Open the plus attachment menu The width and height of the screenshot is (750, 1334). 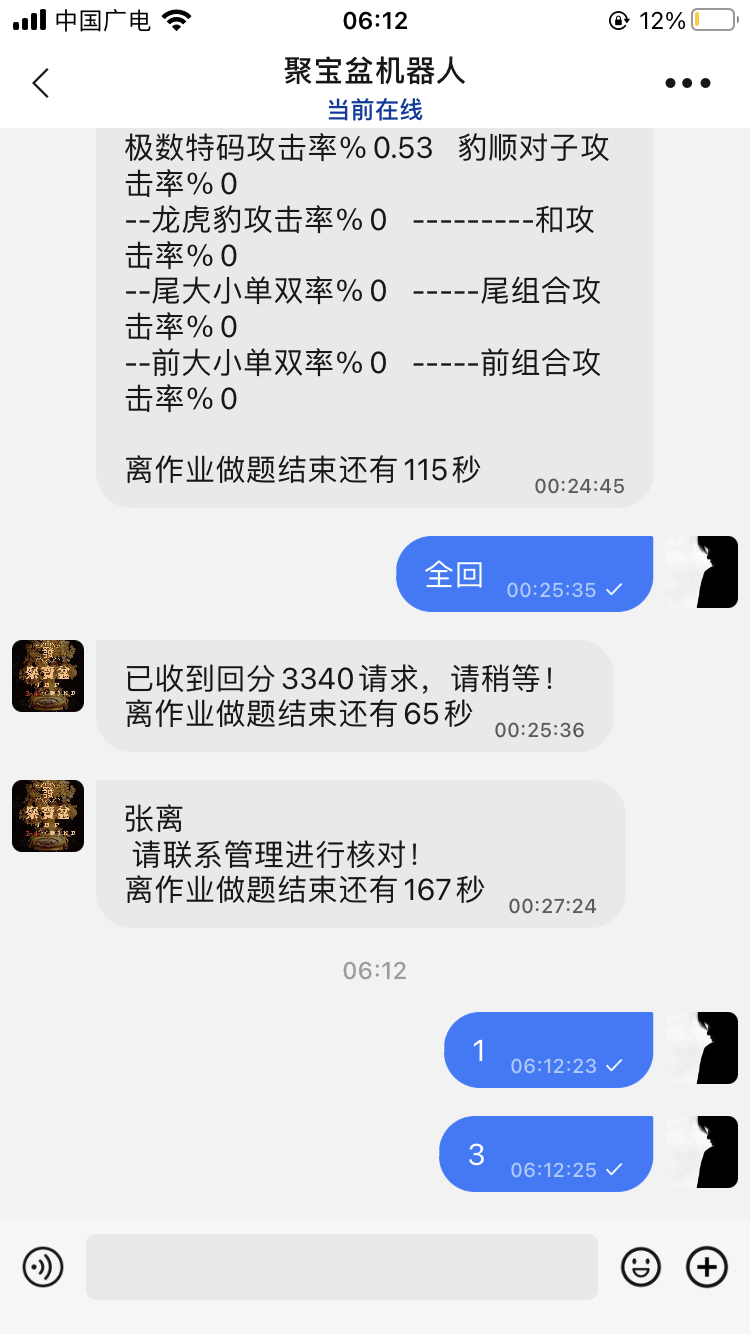click(706, 1267)
